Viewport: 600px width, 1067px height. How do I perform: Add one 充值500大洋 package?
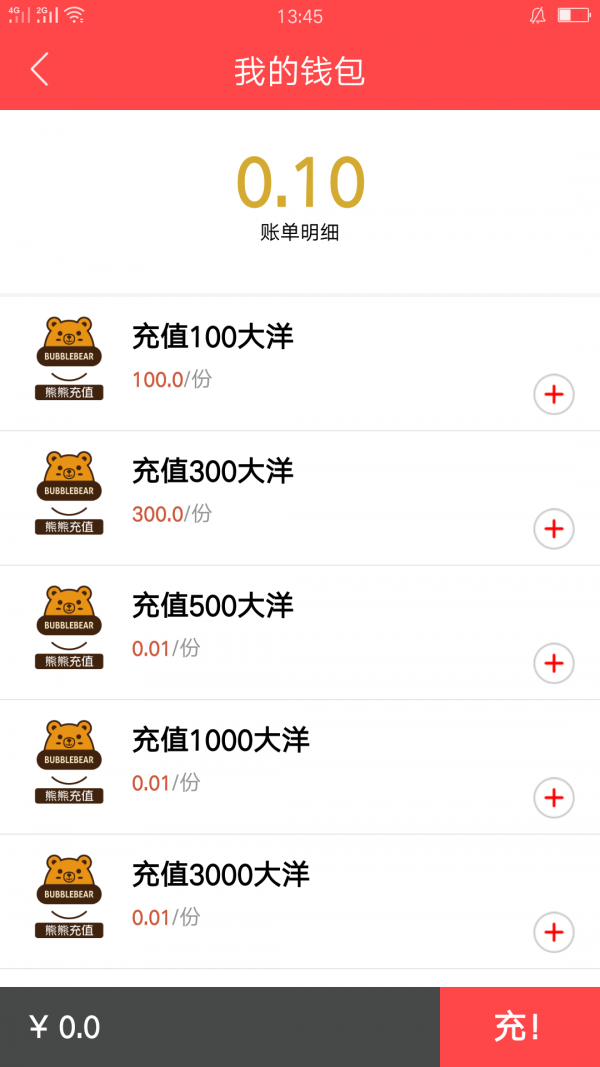(554, 663)
